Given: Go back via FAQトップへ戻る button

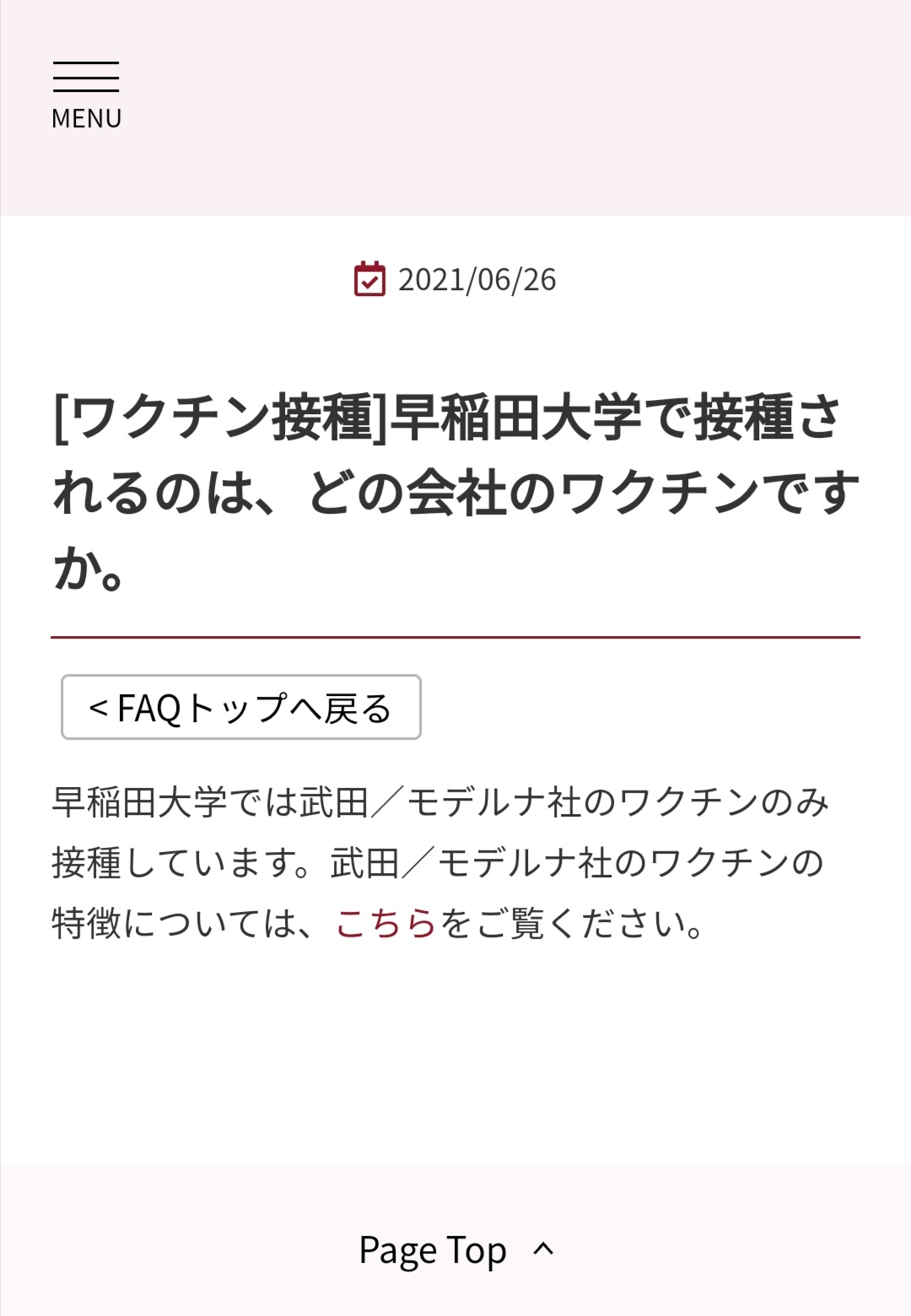Looking at the screenshot, I should coord(241,708).
